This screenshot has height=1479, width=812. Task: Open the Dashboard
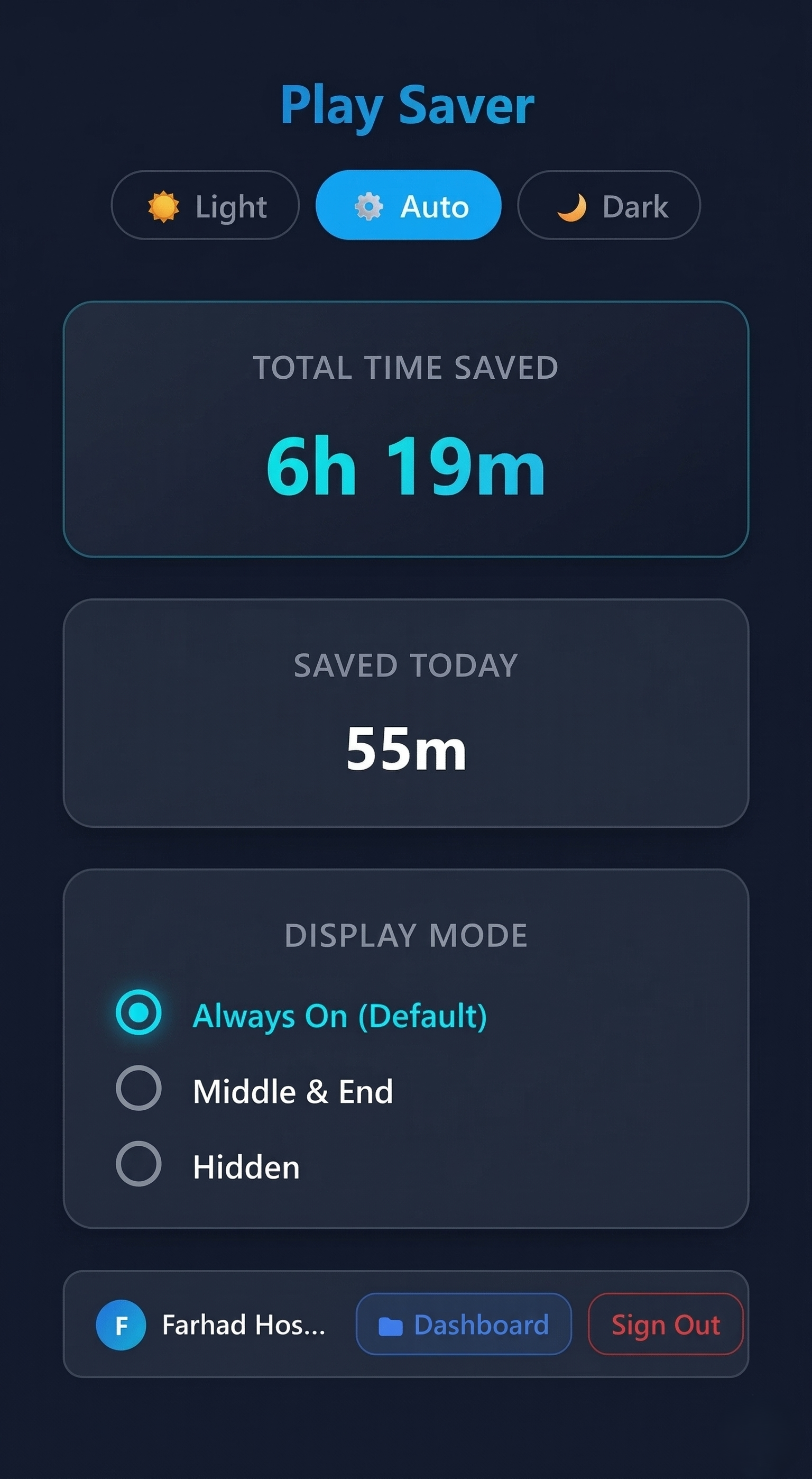(463, 1325)
